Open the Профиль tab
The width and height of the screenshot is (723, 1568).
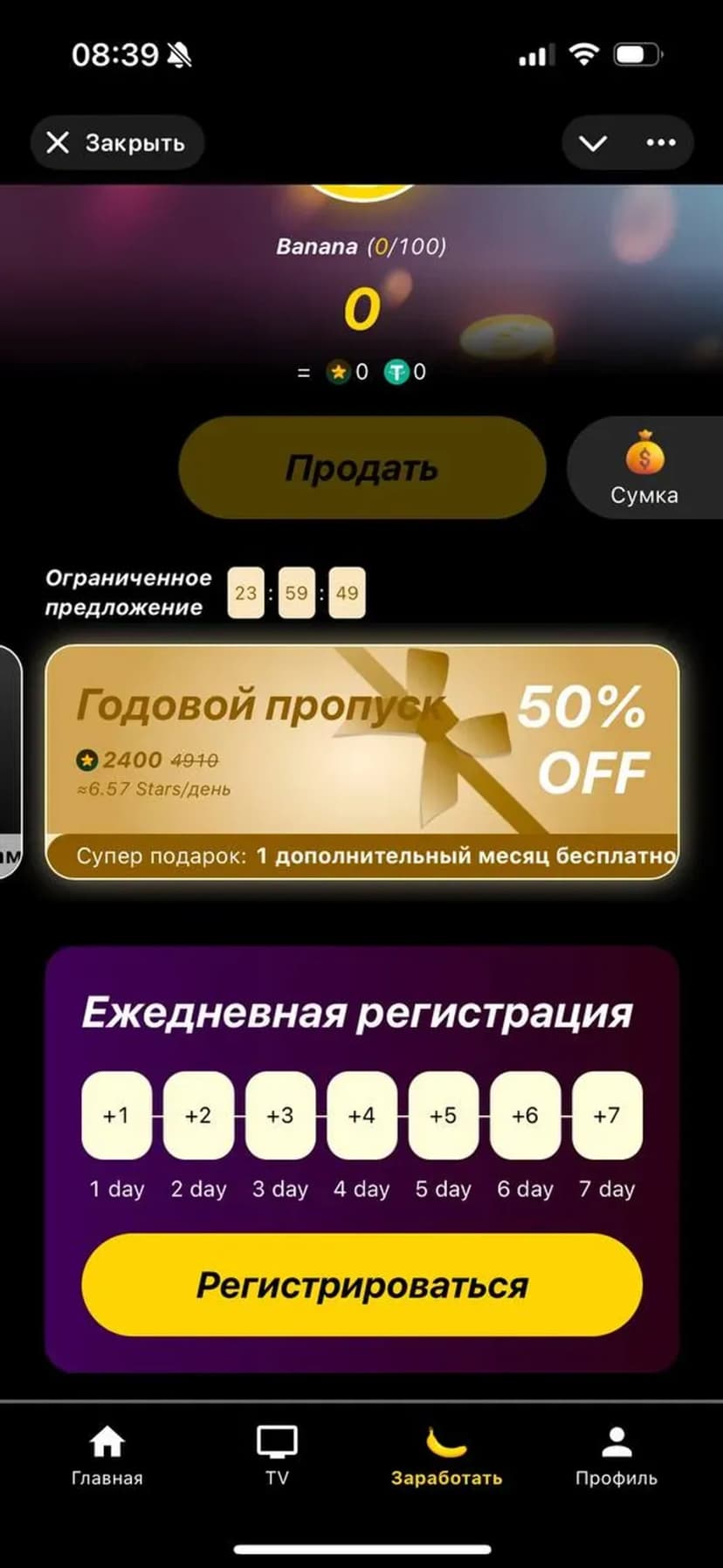pos(616,1455)
